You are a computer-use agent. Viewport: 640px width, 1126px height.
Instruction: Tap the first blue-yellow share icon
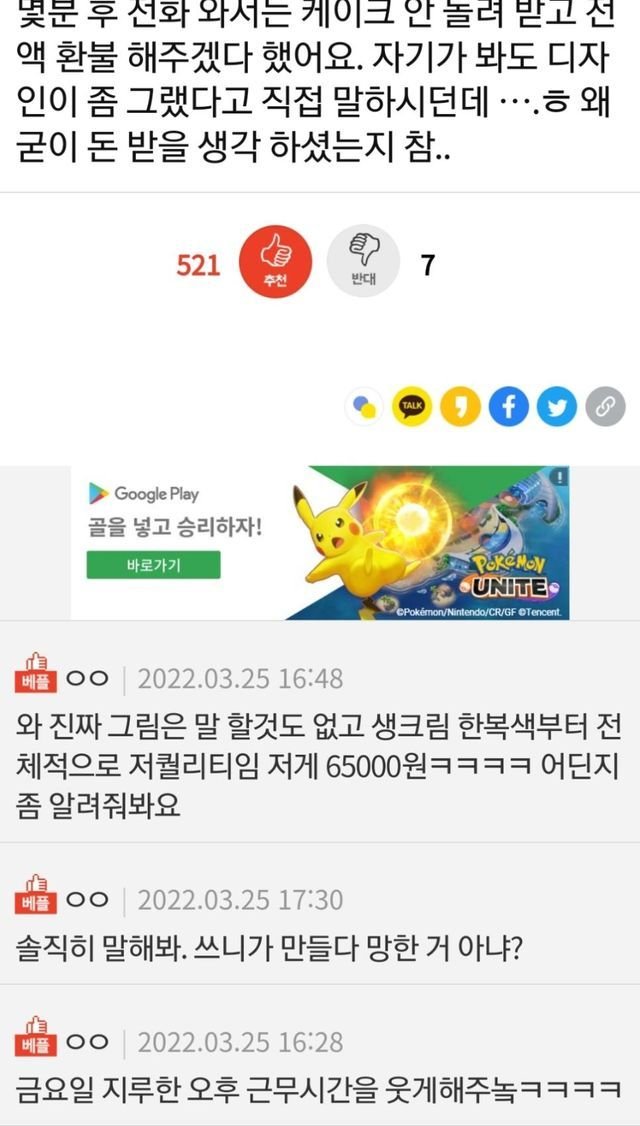click(x=363, y=406)
